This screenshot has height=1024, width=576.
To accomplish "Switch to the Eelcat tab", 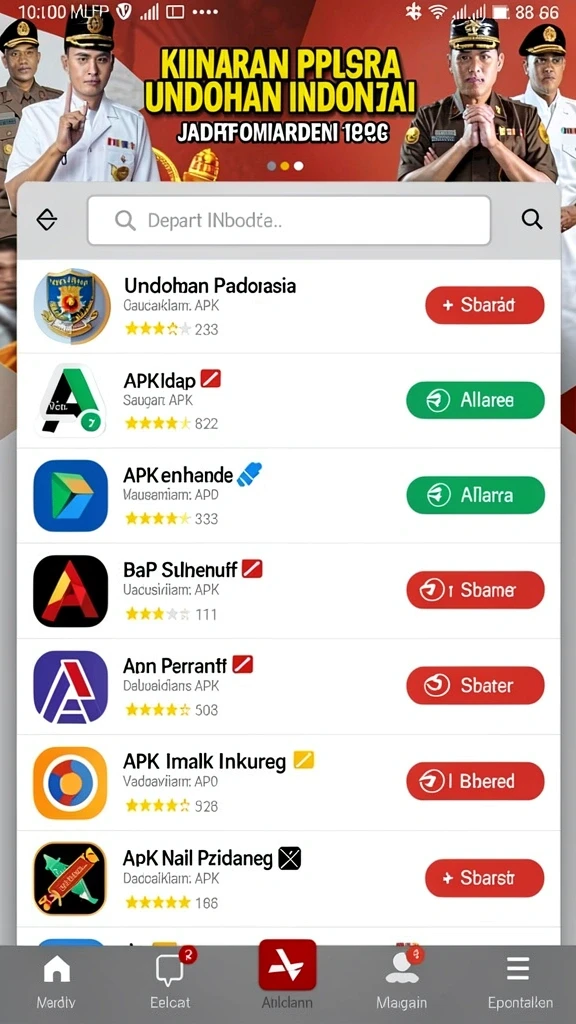I will tap(170, 982).
